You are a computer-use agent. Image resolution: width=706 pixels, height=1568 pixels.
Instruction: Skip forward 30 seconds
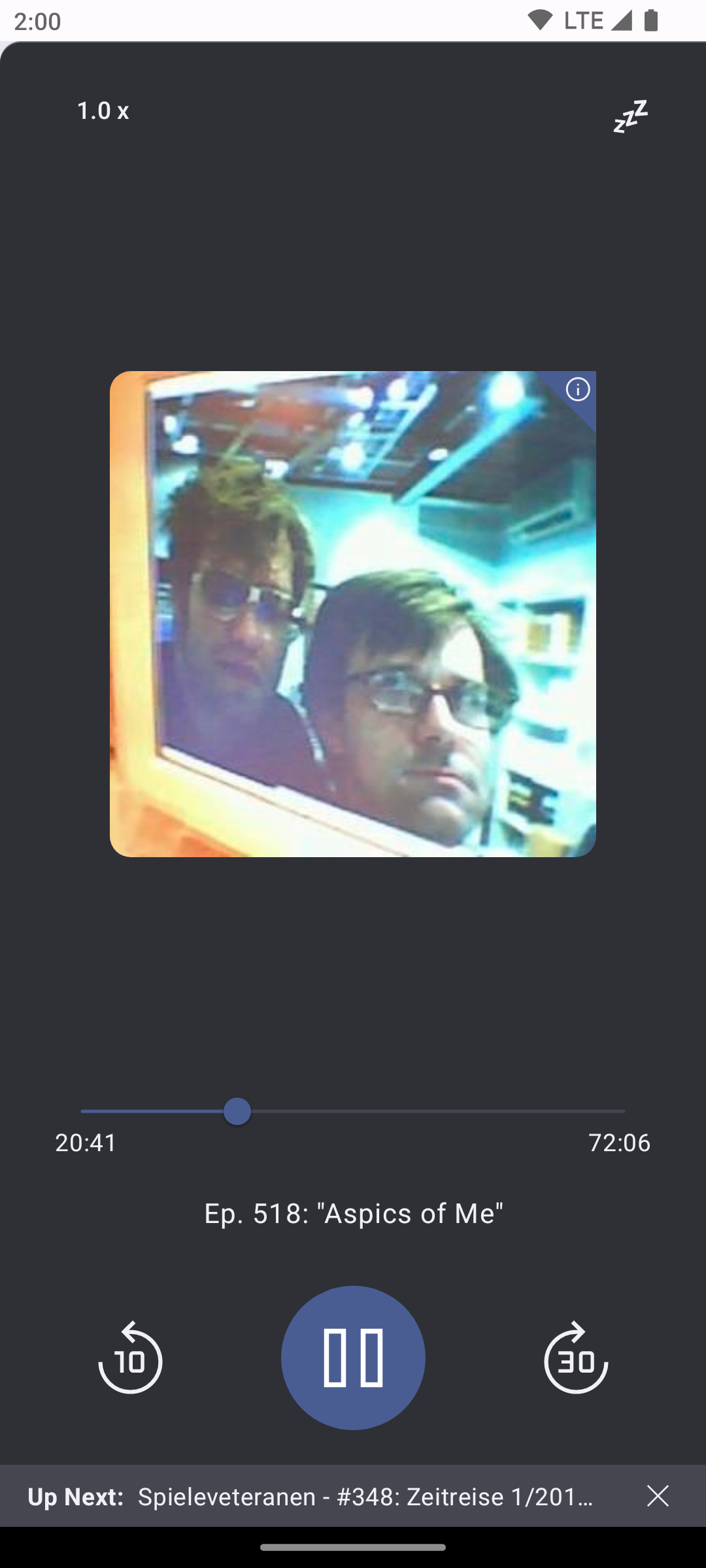576,1358
